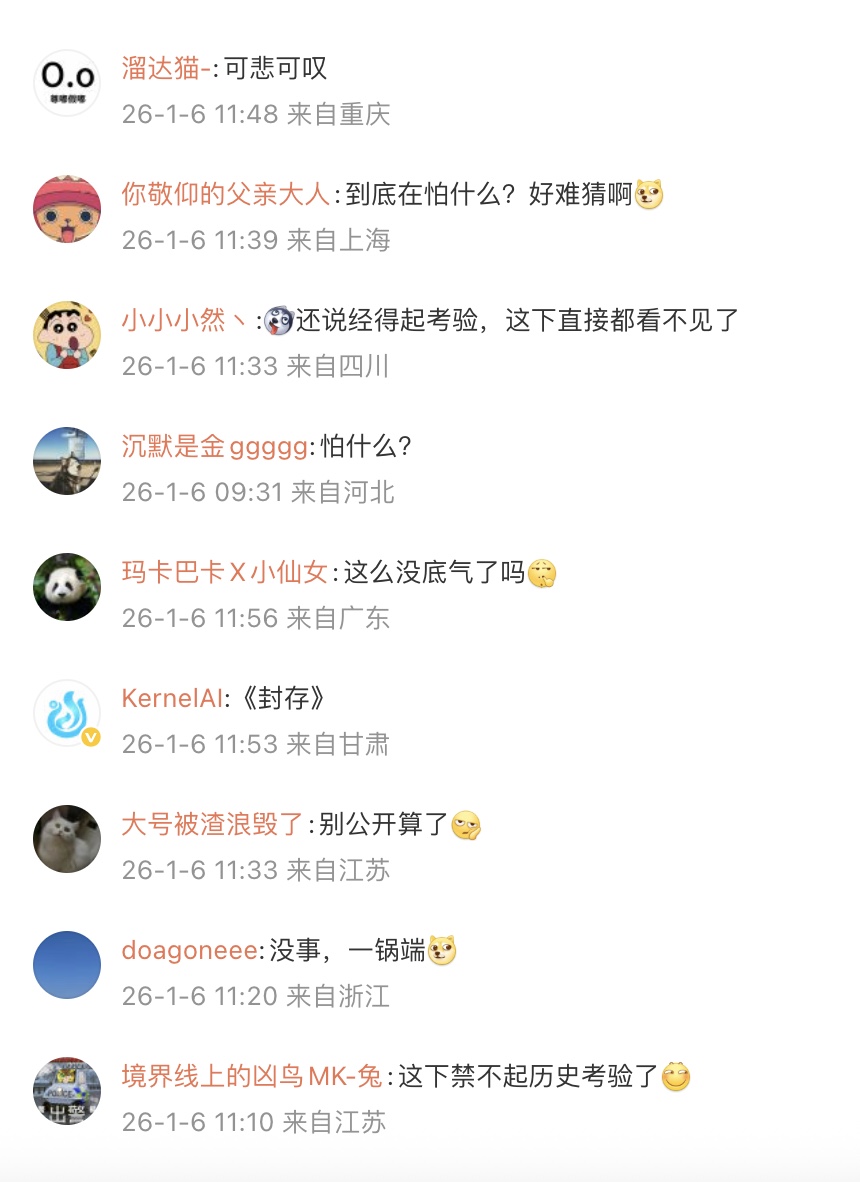Tap the avatar of 你敬仰的父亲大人
860x1182 pixels.
[x=67, y=209]
